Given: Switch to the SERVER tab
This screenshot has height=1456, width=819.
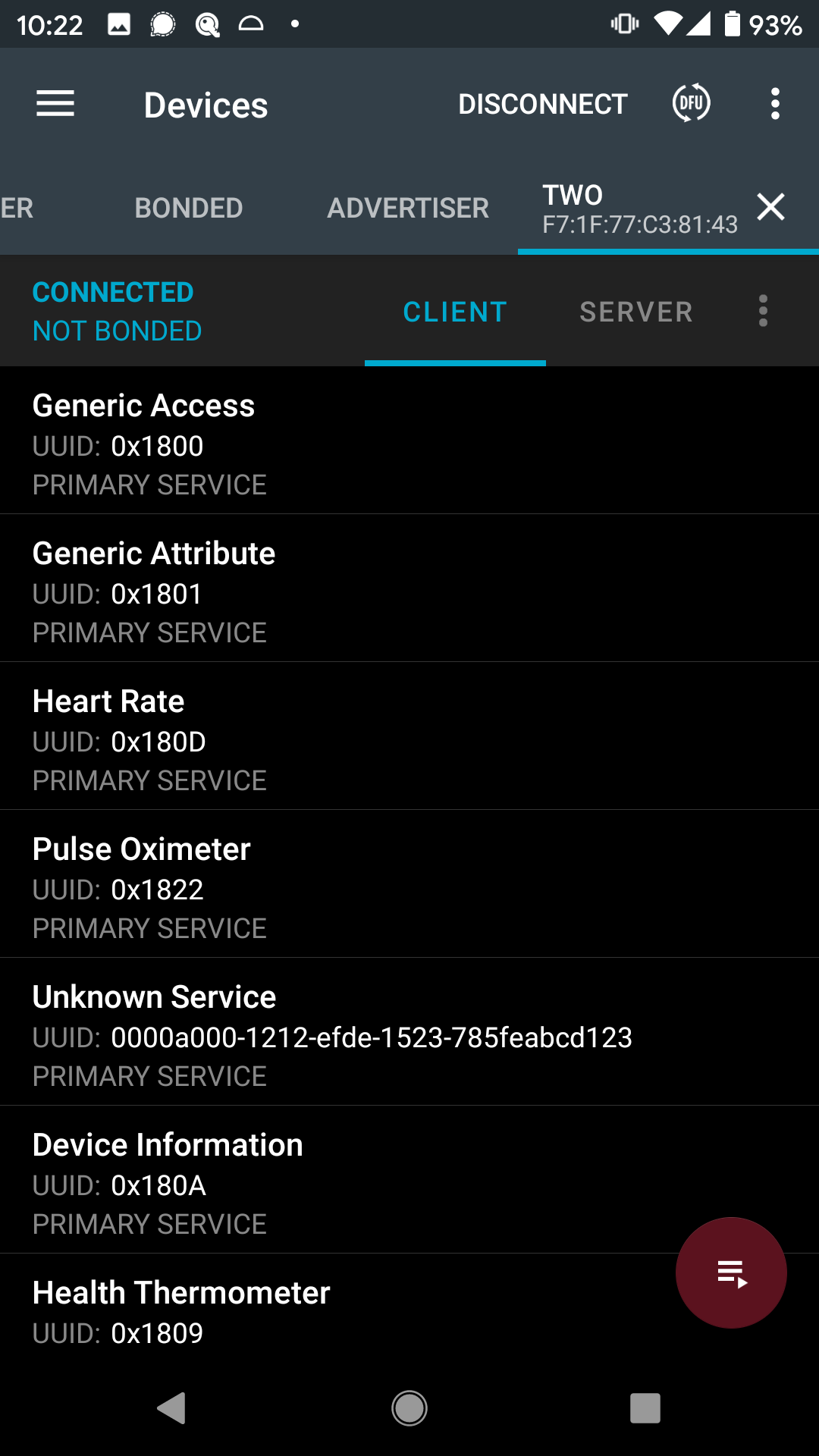Looking at the screenshot, I should [x=636, y=312].
